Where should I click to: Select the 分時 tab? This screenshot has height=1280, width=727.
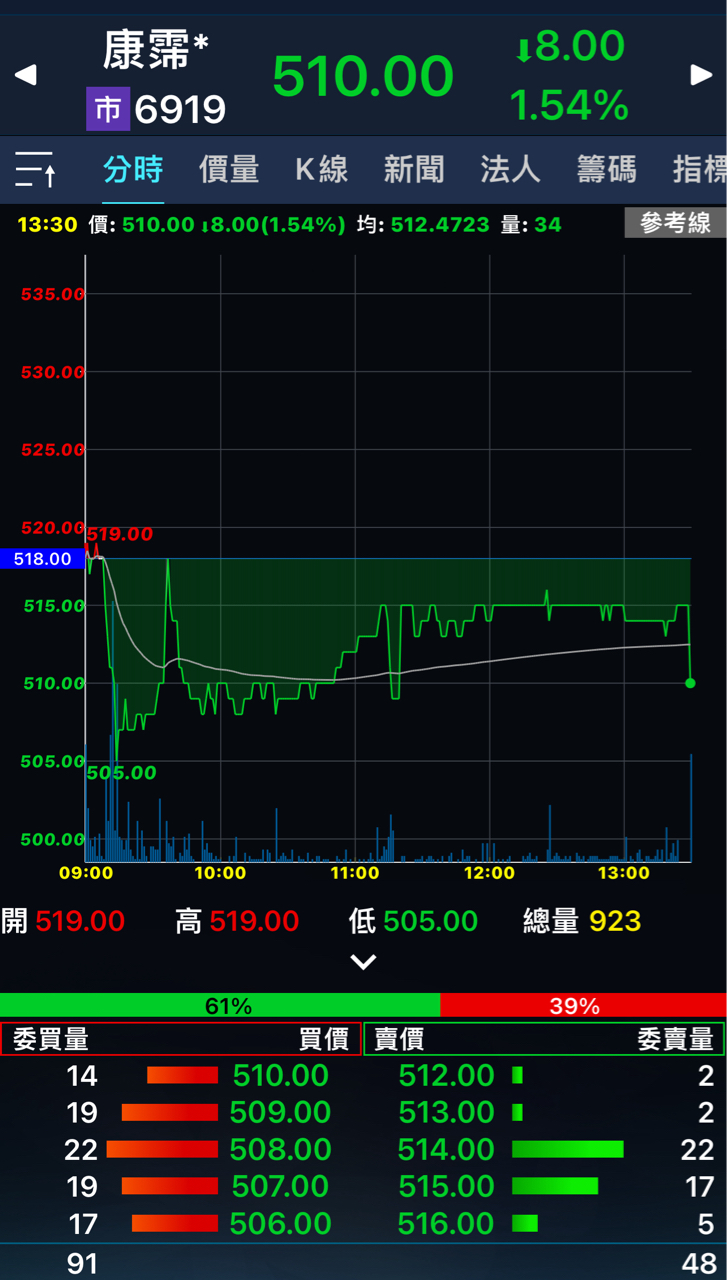133,170
